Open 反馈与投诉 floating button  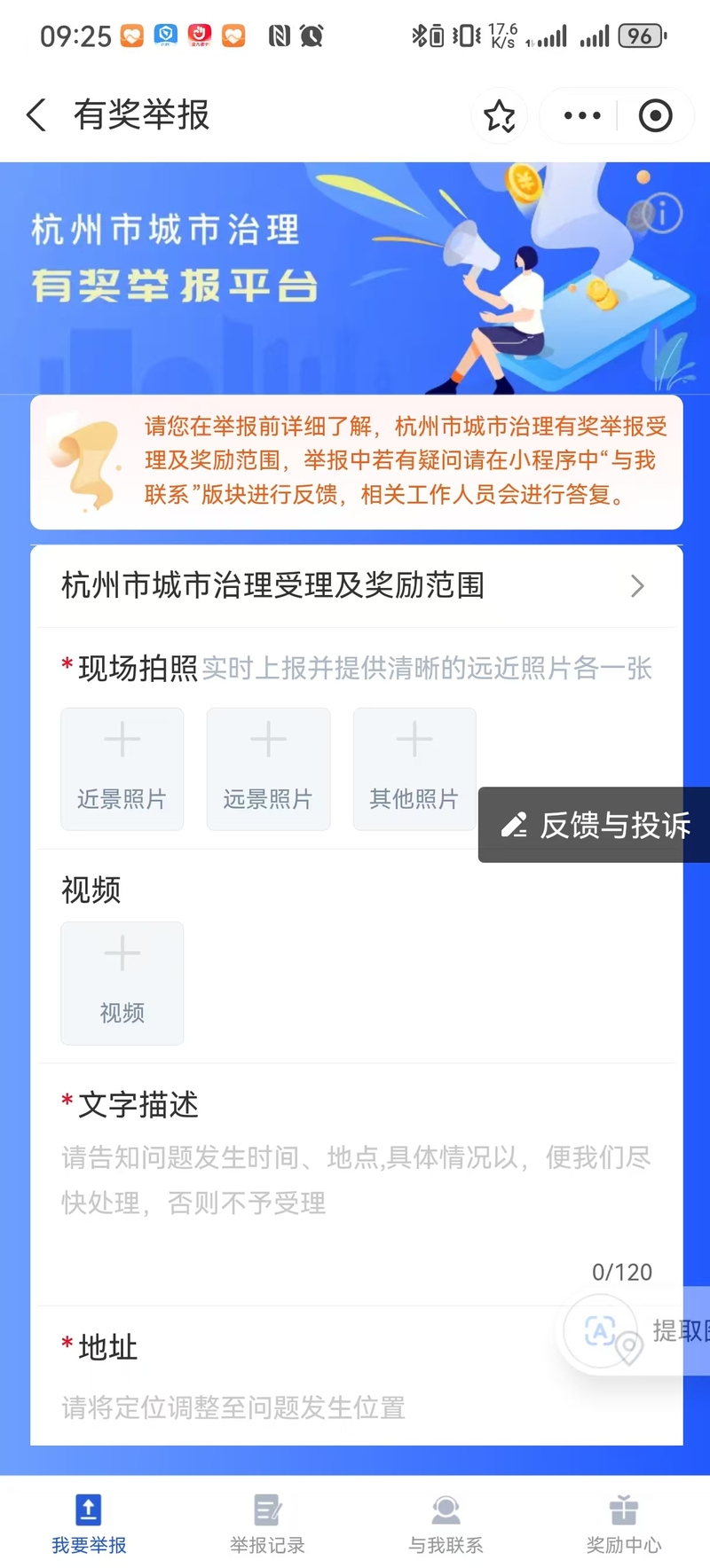point(596,825)
